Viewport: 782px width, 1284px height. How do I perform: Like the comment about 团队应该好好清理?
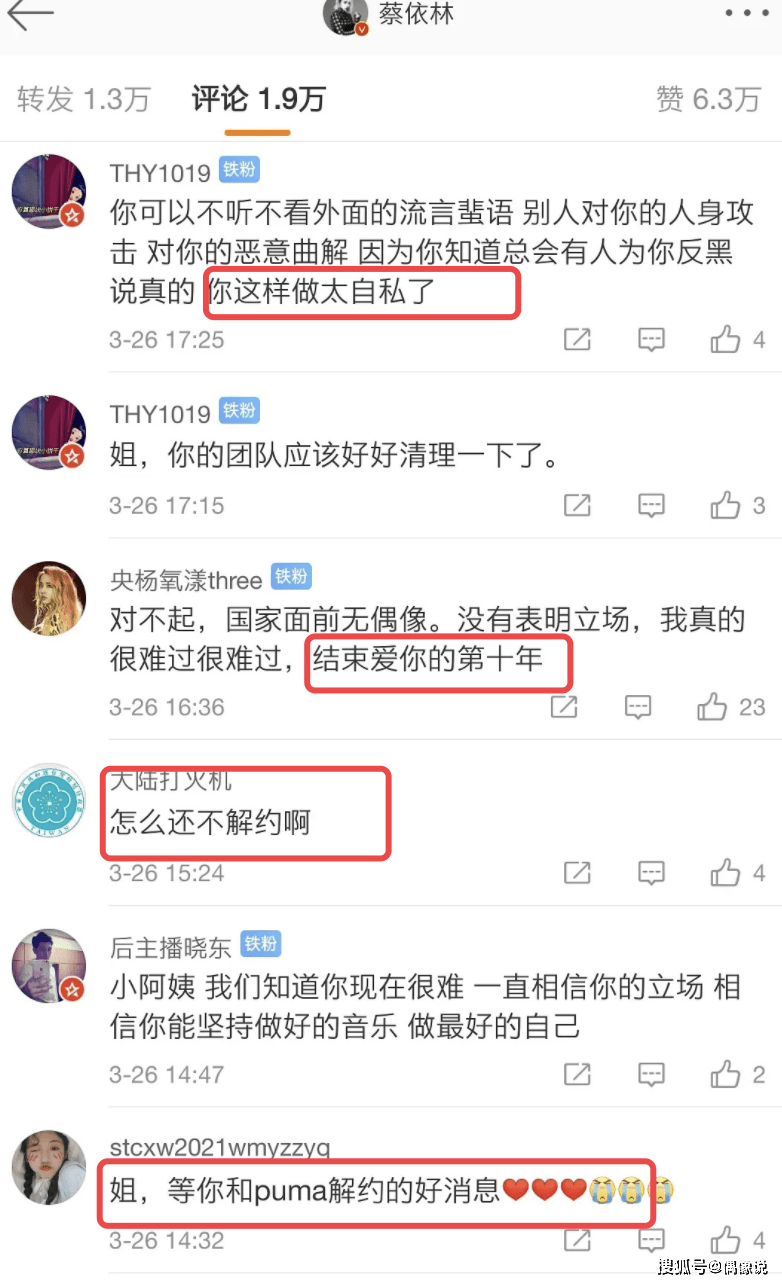point(726,505)
